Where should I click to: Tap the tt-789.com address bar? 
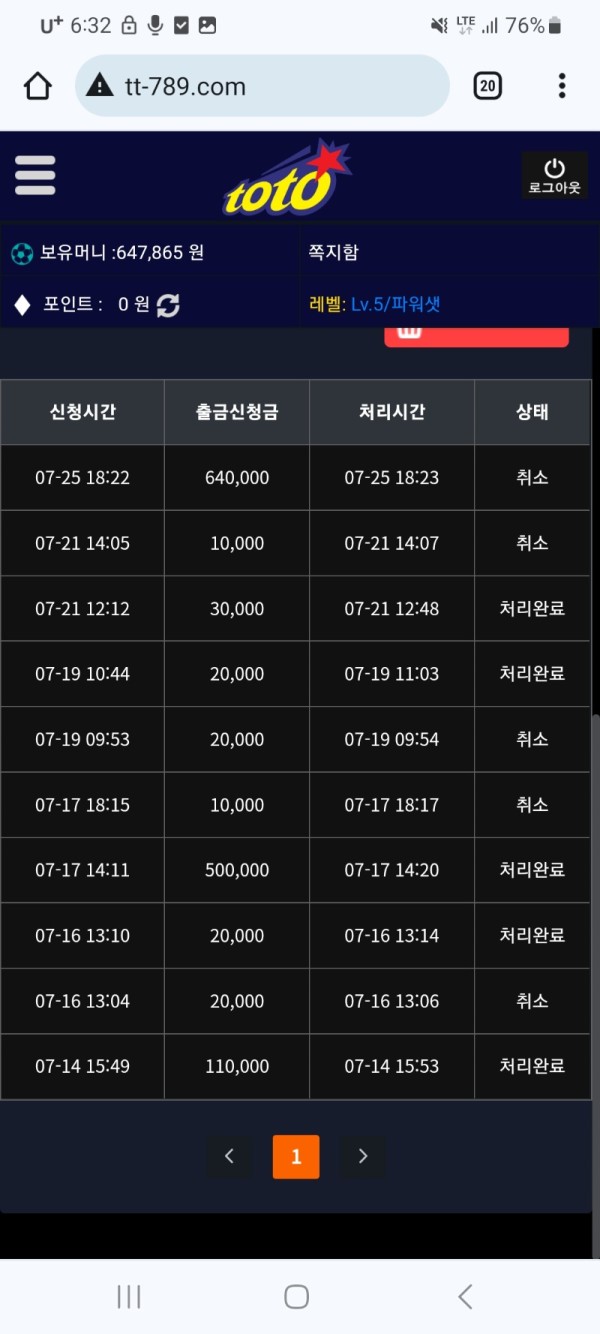click(262, 86)
